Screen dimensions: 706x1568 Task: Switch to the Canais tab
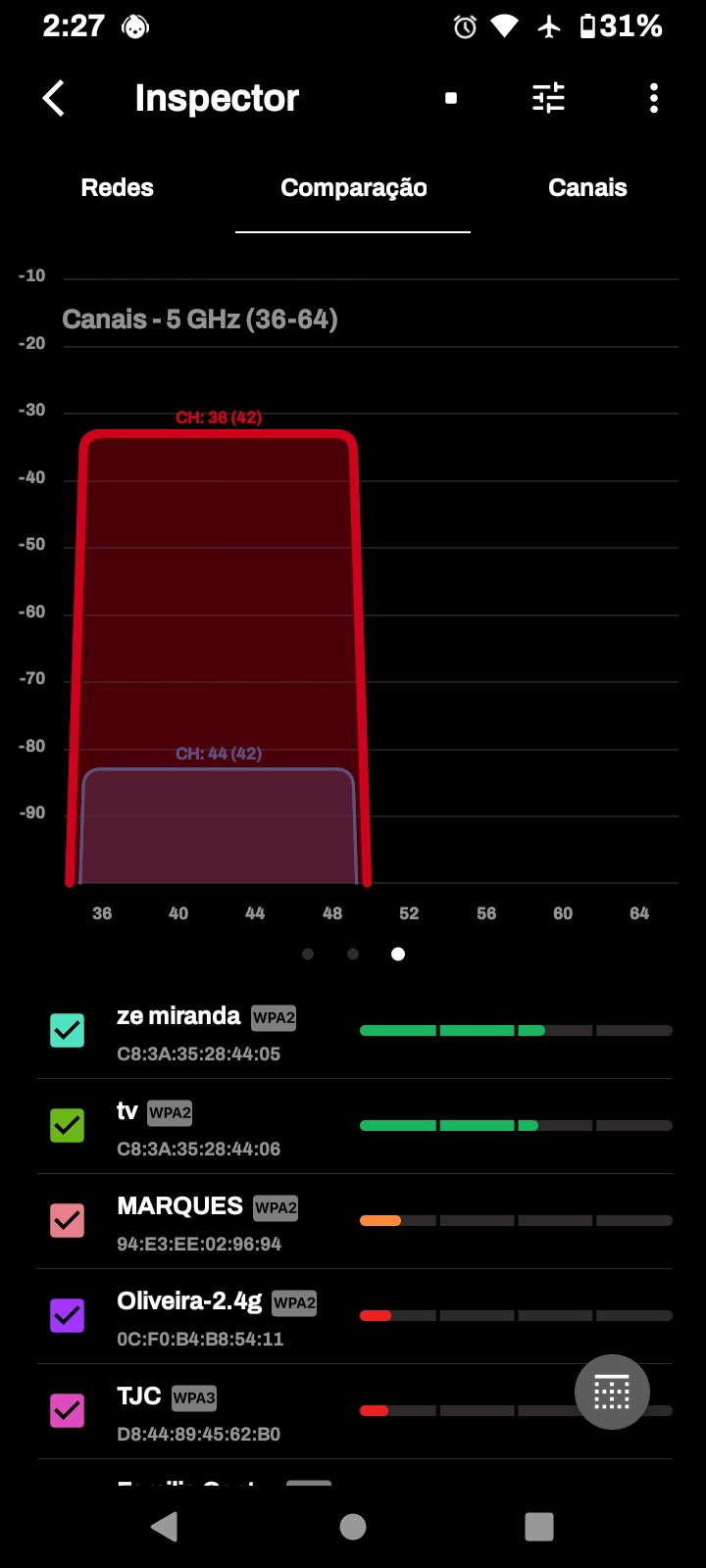tap(587, 188)
